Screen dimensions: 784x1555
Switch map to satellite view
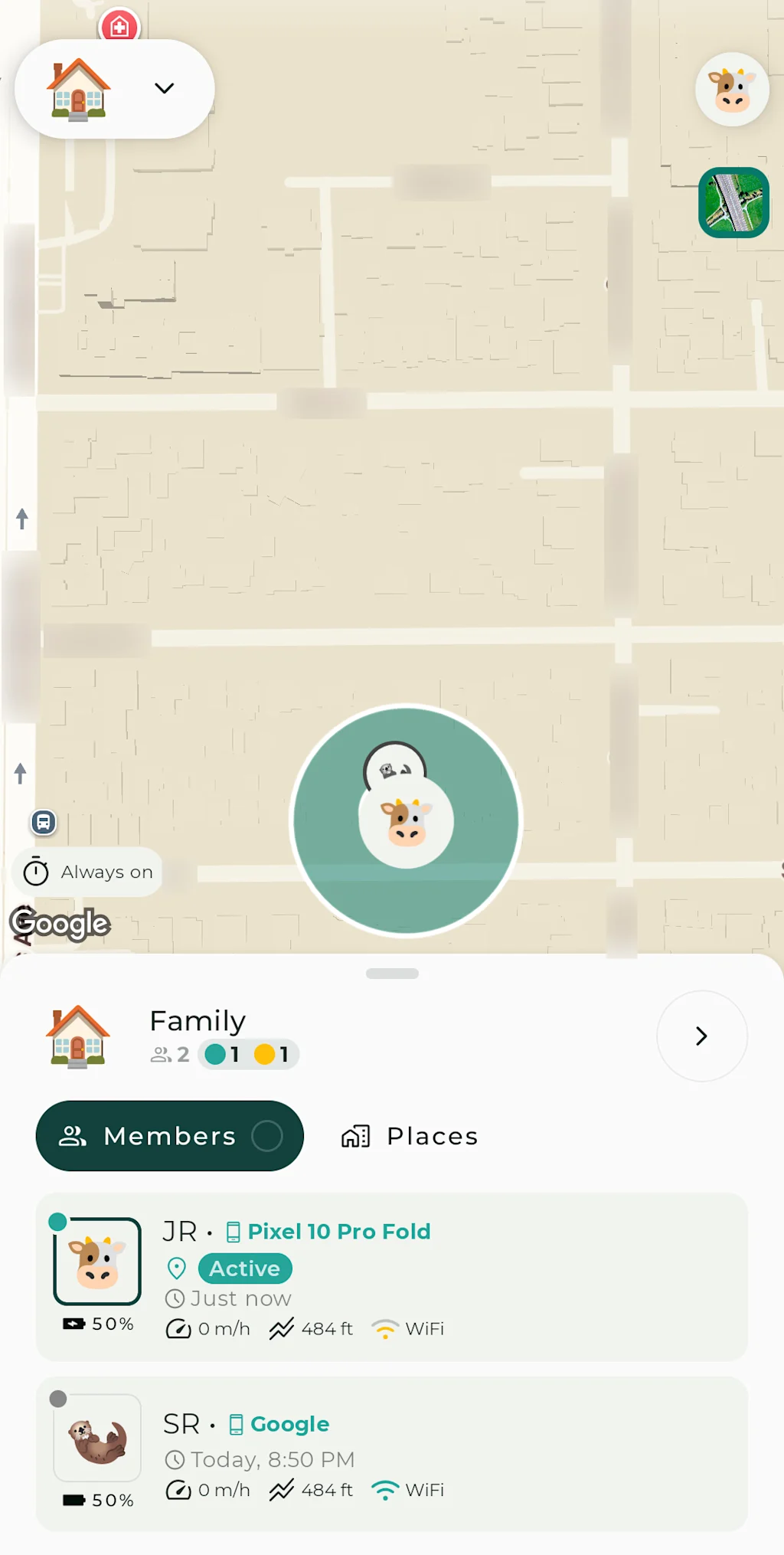click(x=733, y=203)
